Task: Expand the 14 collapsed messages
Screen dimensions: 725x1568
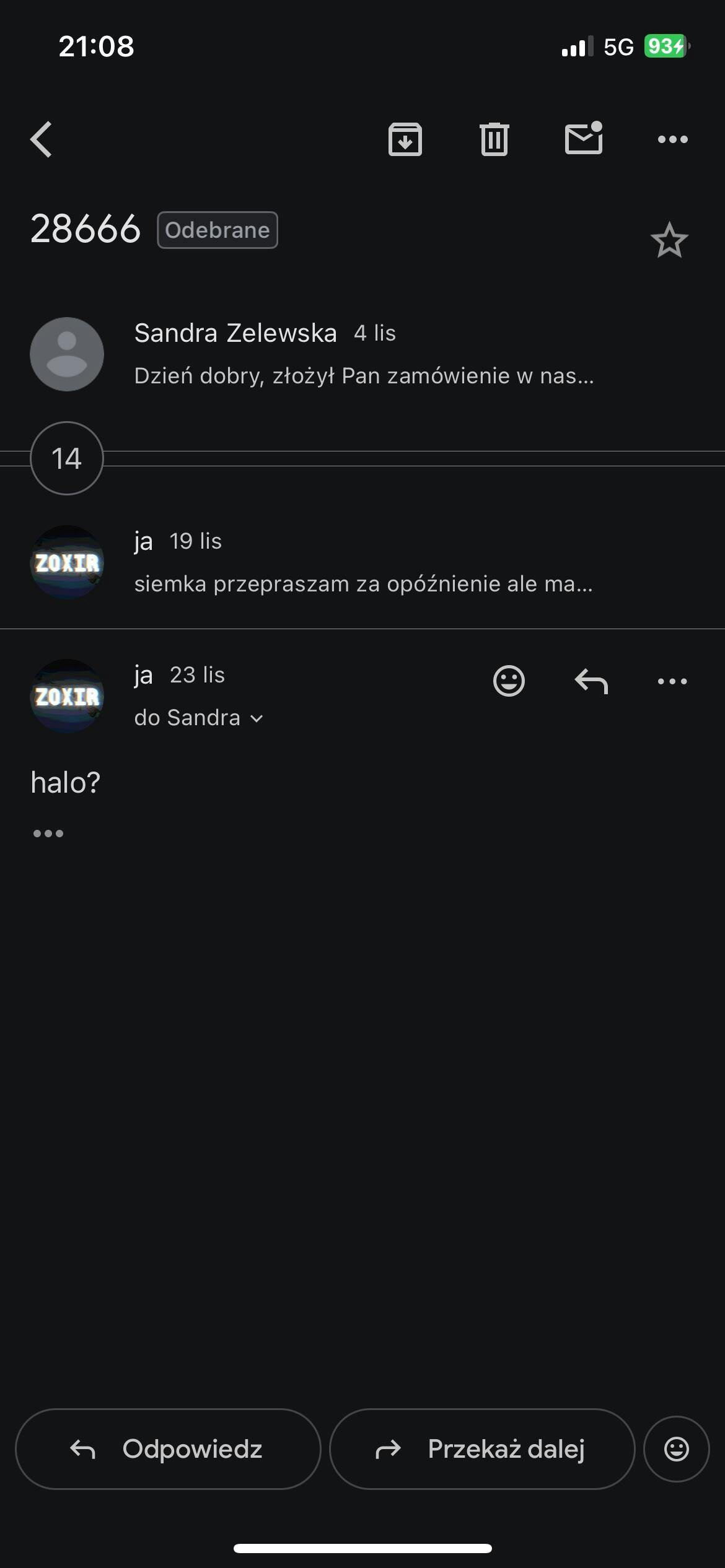Action: 67,458
